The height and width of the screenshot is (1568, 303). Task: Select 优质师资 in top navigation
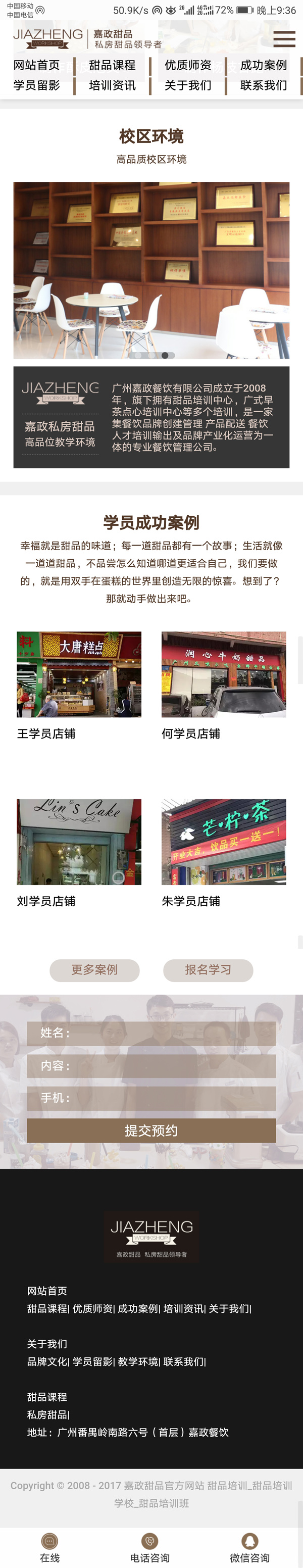click(188, 65)
